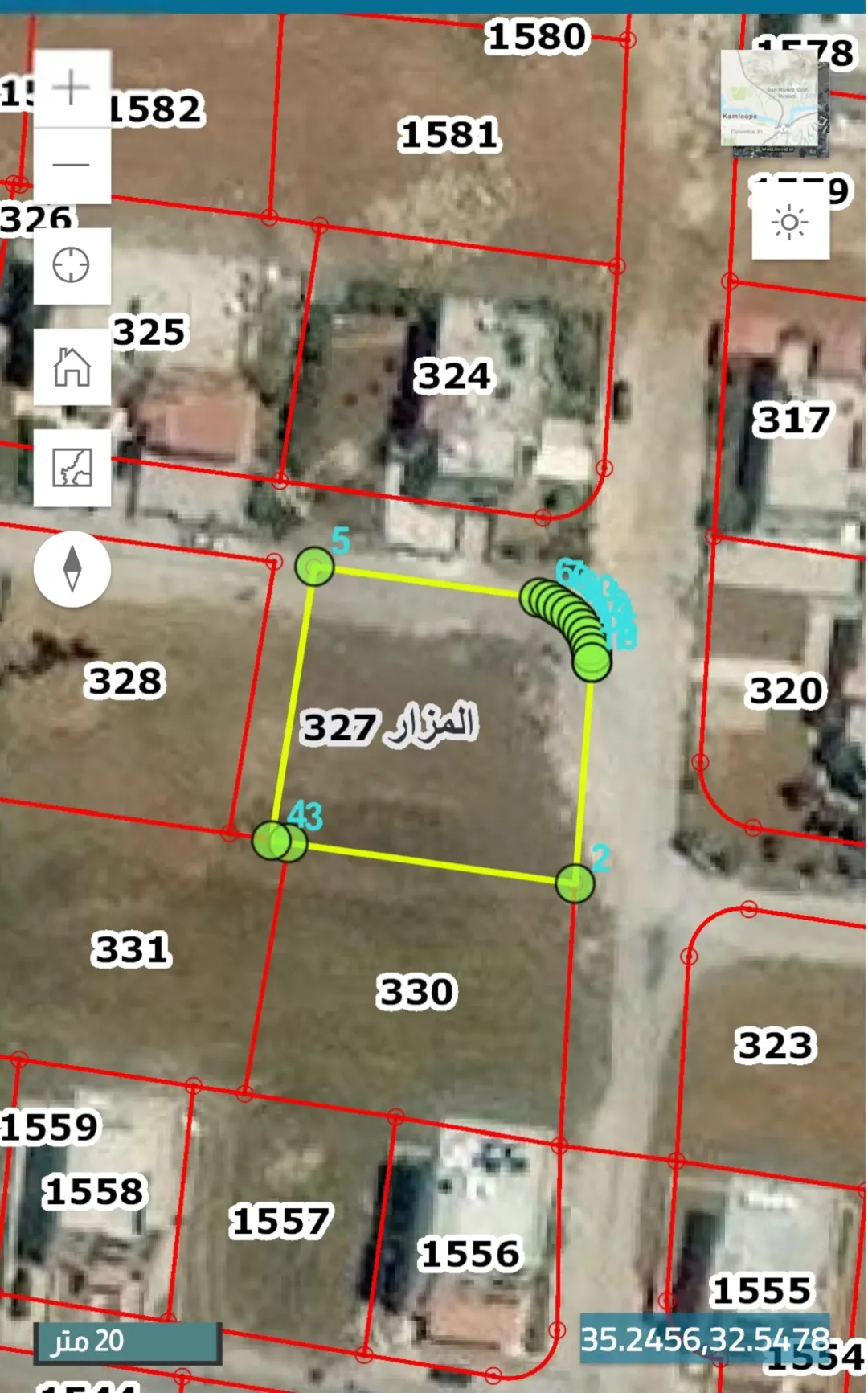Return to the default home map extent
The image size is (868, 1393).
pos(72,367)
